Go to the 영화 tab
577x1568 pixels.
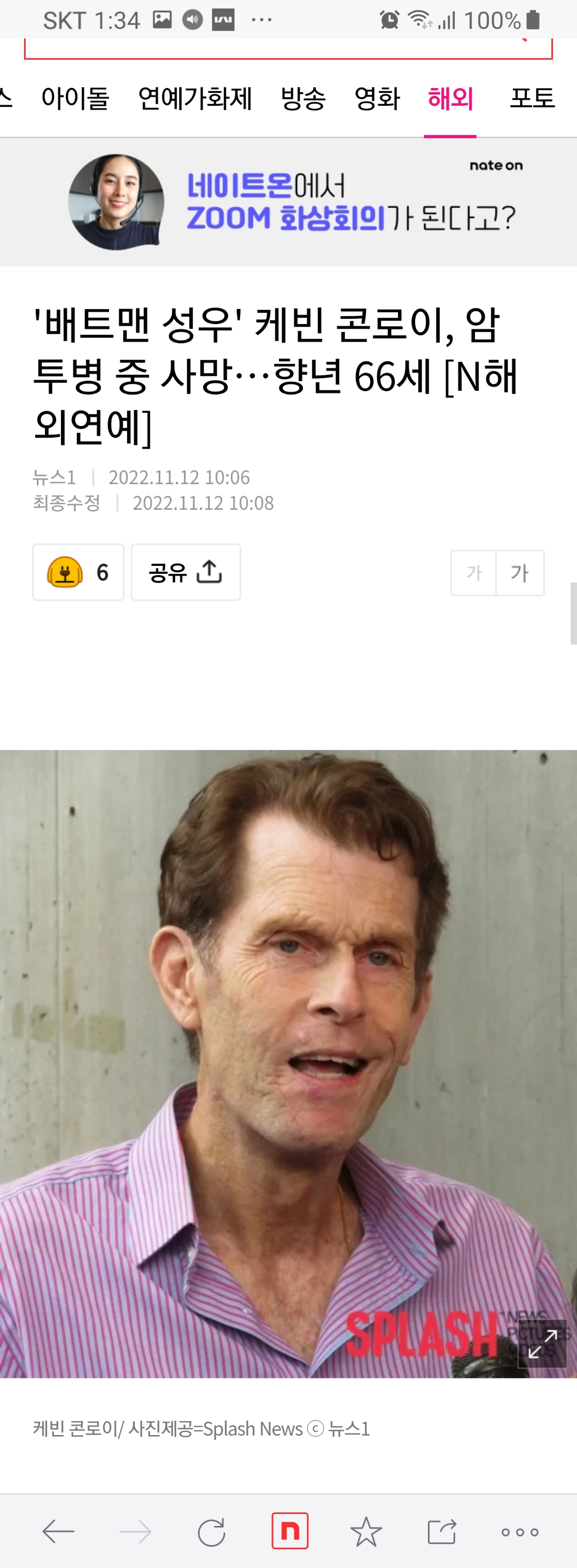[x=377, y=98]
